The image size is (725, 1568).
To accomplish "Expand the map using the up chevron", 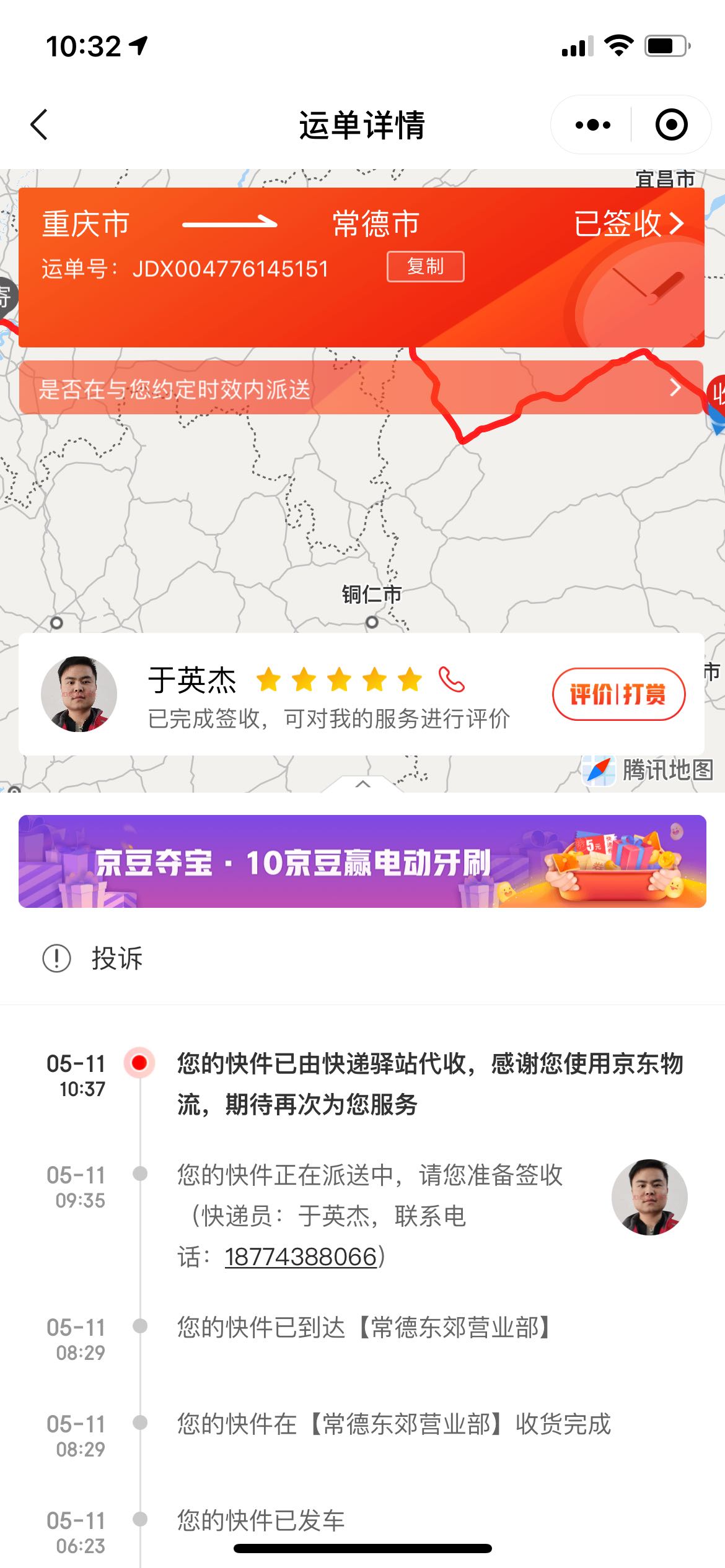I will [x=363, y=784].
